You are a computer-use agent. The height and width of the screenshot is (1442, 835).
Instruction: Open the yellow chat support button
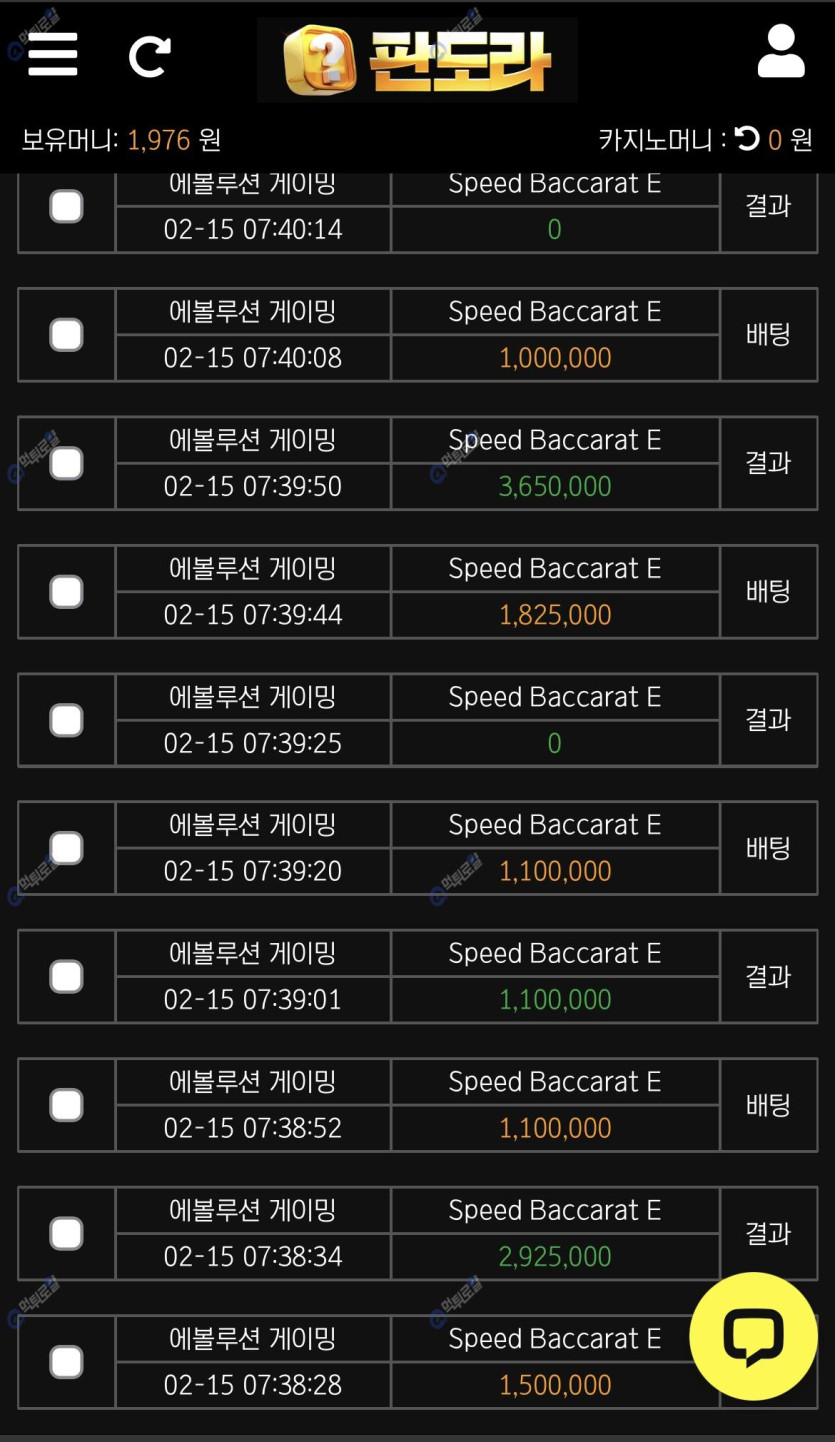(753, 1336)
